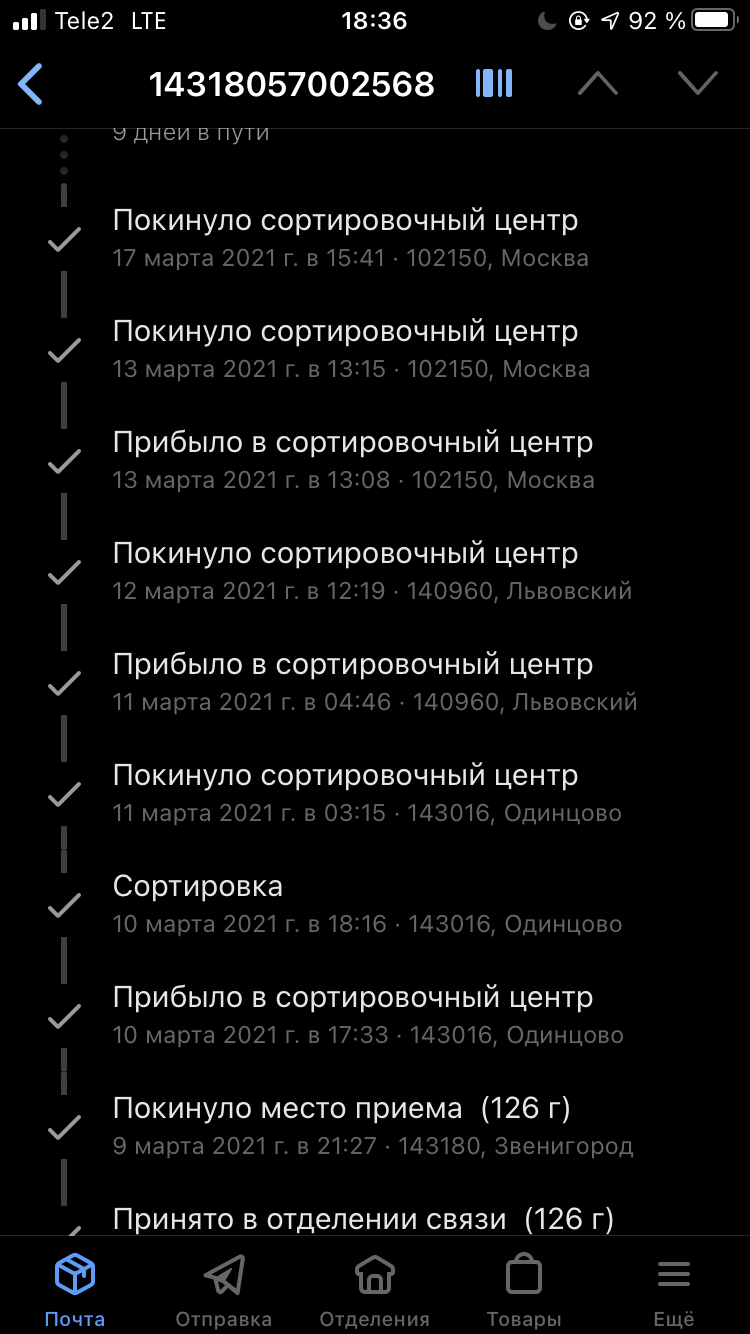Show the barcode for this tracking number

[494, 84]
